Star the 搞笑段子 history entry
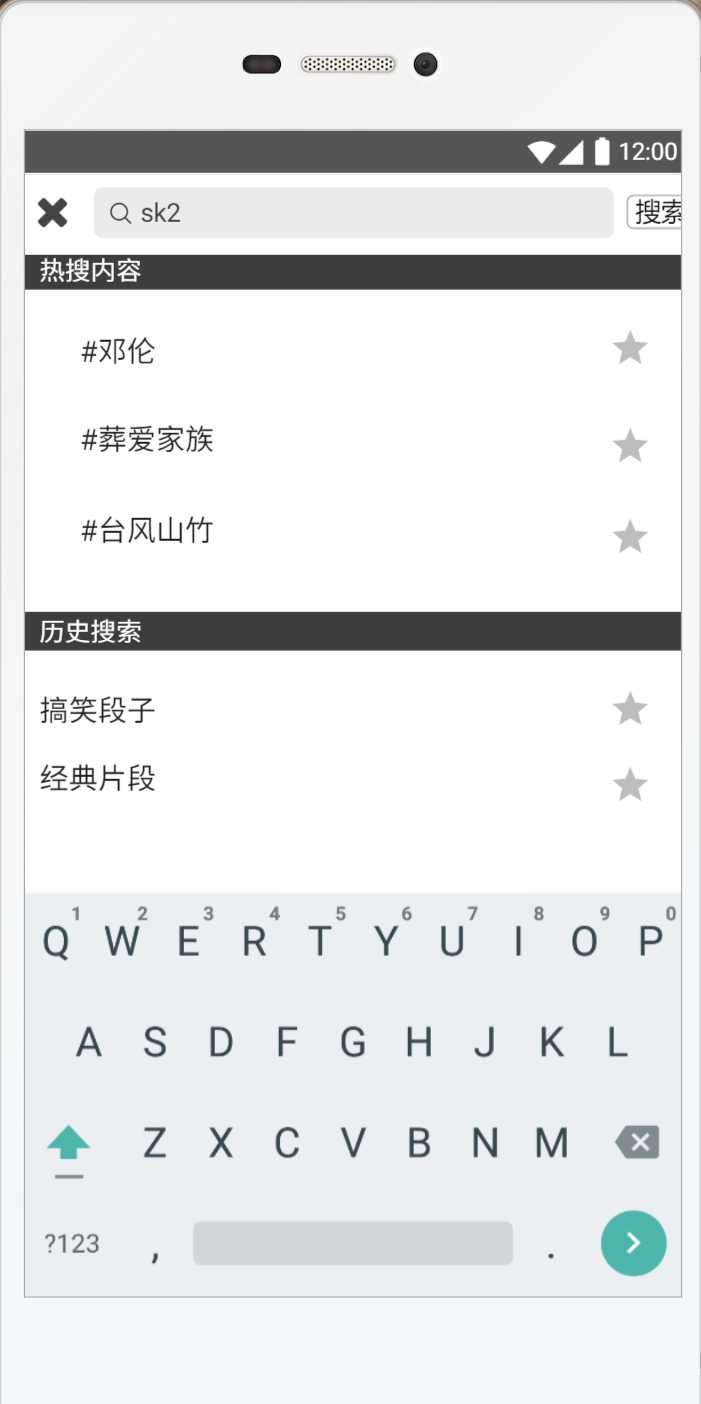This screenshot has height=1404, width=701. pos(630,709)
